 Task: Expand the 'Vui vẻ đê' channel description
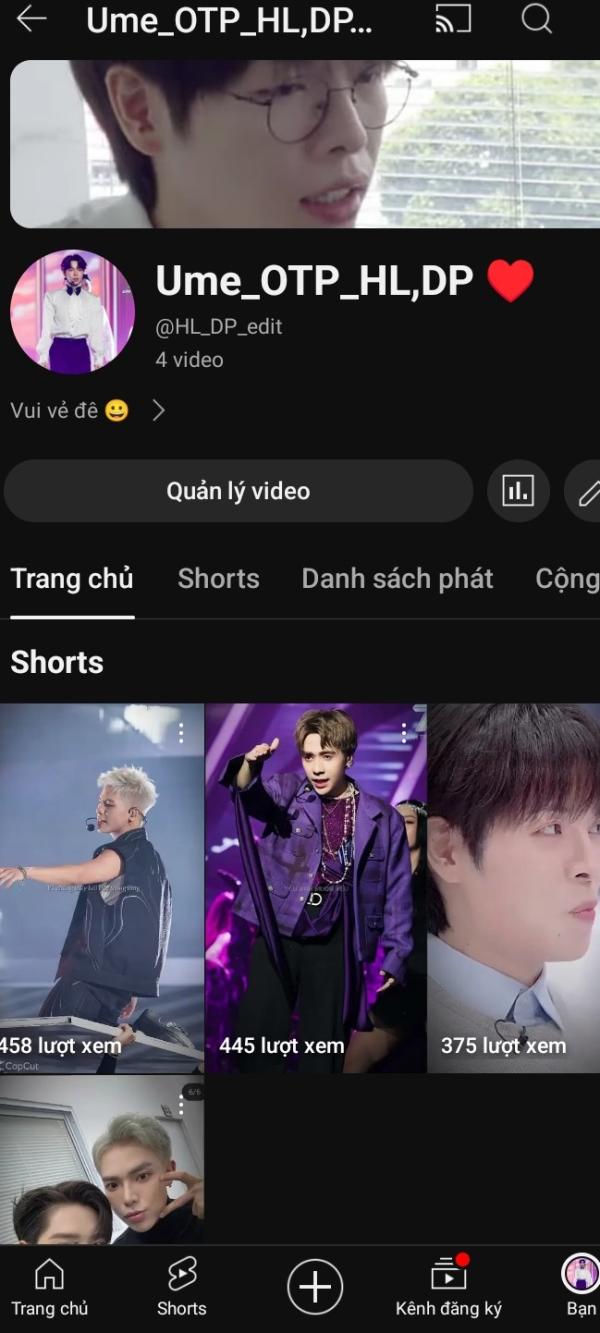coord(158,410)
